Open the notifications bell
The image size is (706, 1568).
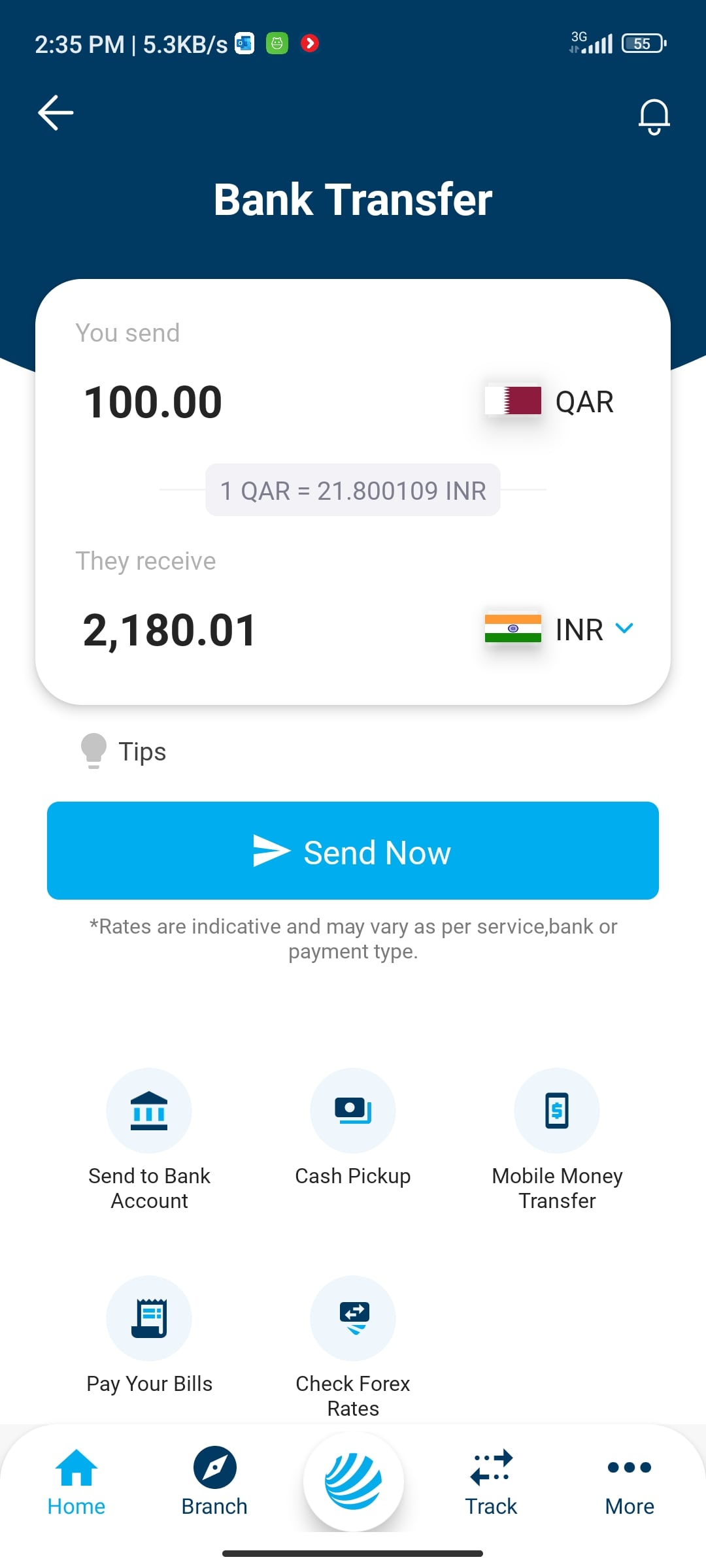click(654, 116)
